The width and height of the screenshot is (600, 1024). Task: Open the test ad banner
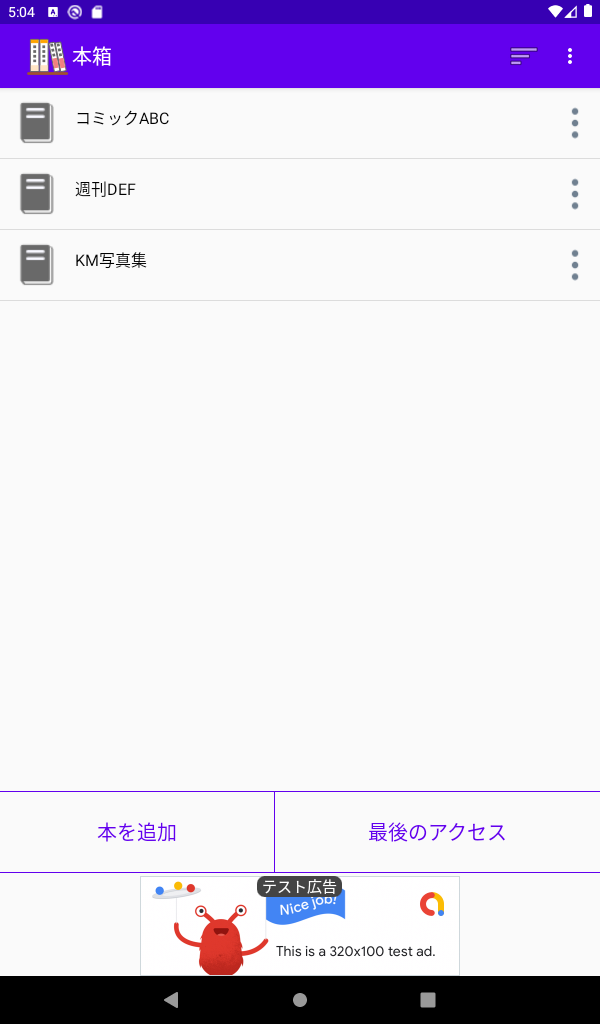300,926
